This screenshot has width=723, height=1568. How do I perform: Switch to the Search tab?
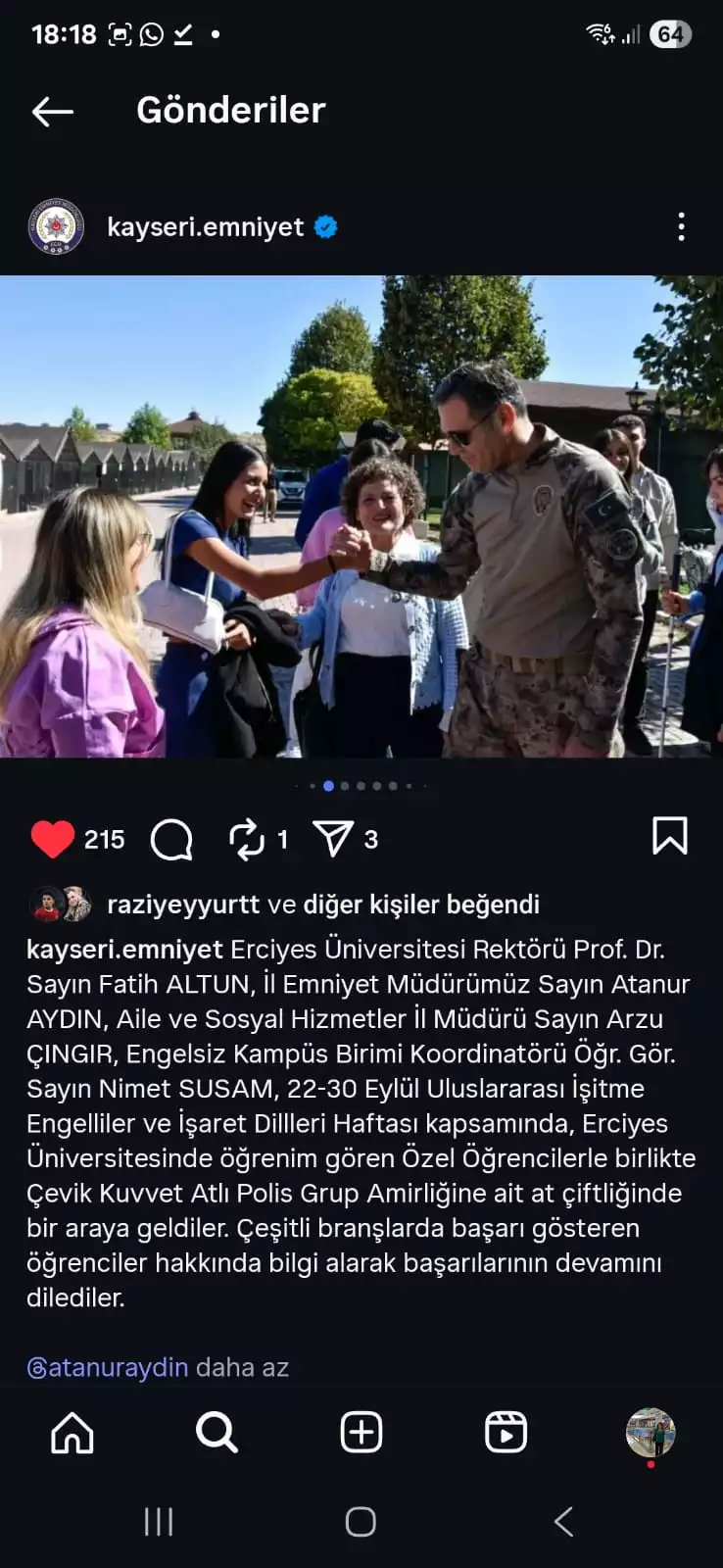point(217,1433)
